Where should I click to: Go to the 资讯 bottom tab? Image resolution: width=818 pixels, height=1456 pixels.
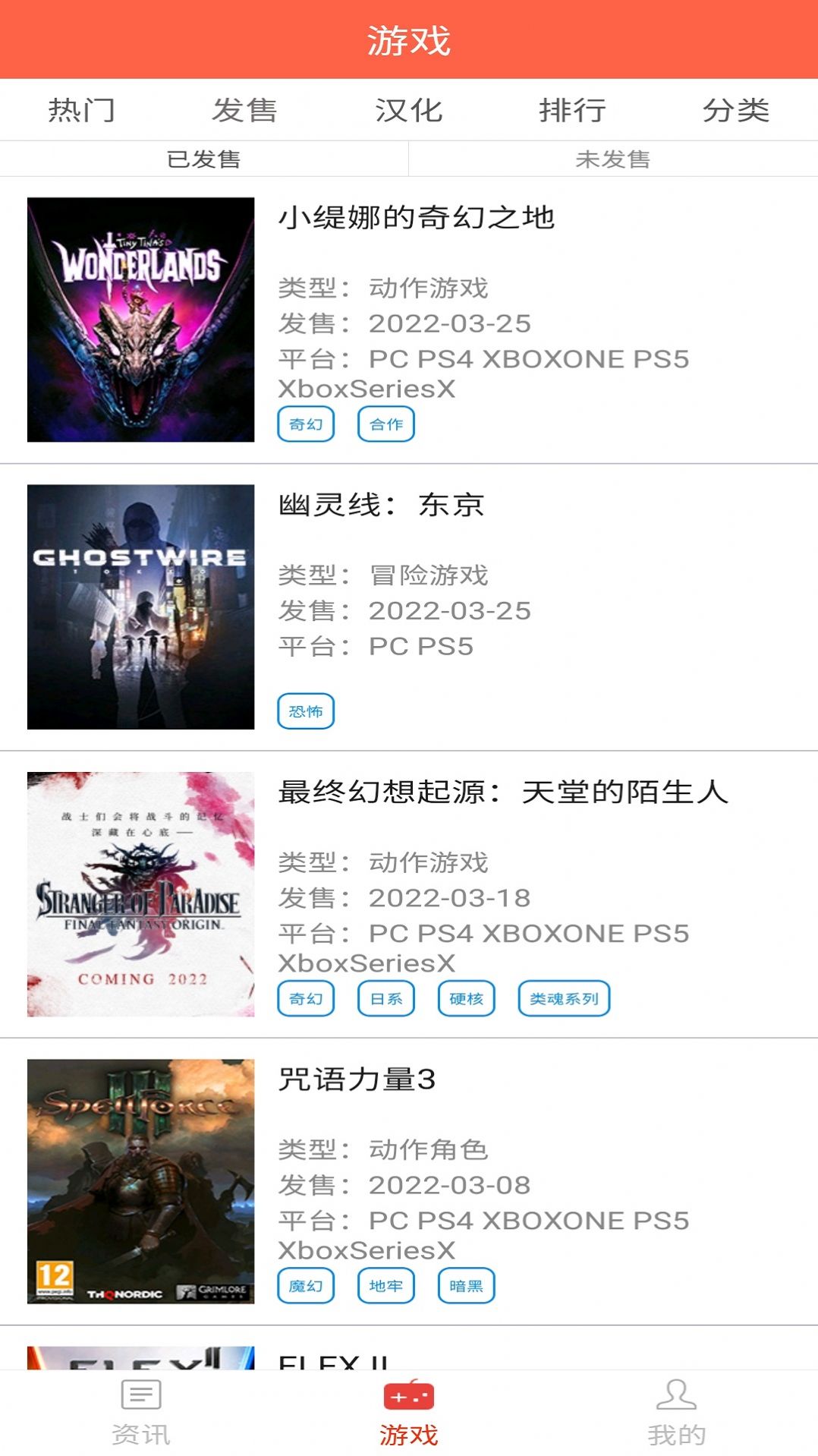(141, 1413)
